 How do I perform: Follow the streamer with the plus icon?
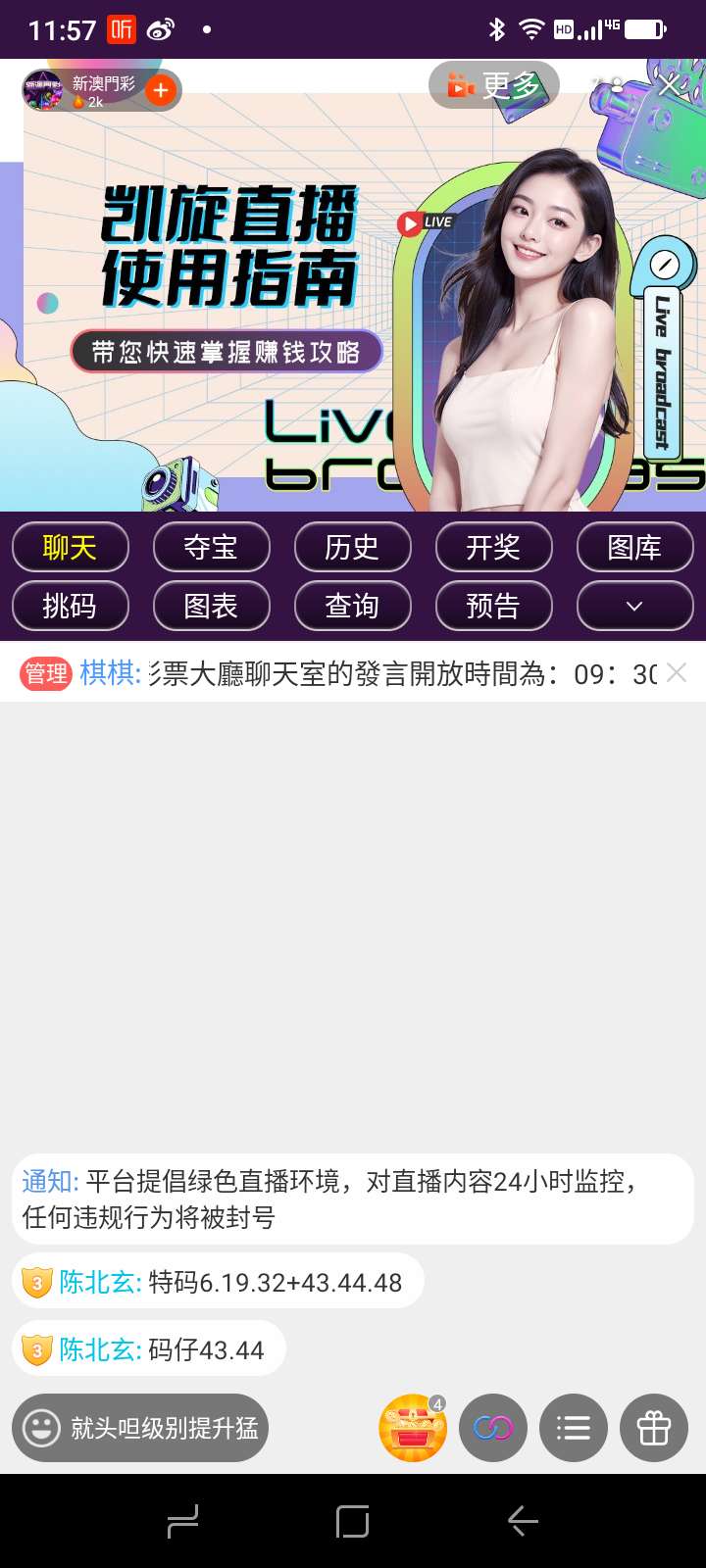(x=161, y=91)
